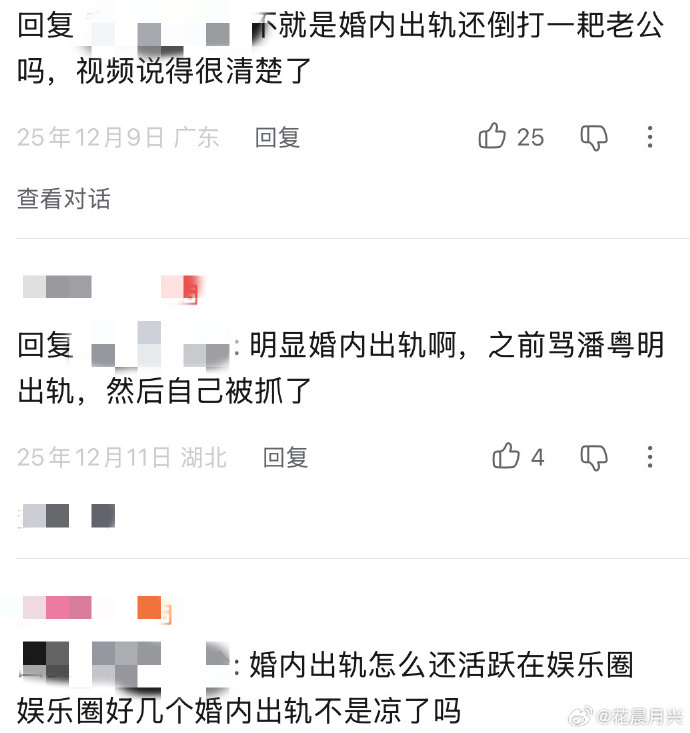Tap 回复 under the Dec 9 Guangdong comment
690x733 pixels.
pos(277,138)
